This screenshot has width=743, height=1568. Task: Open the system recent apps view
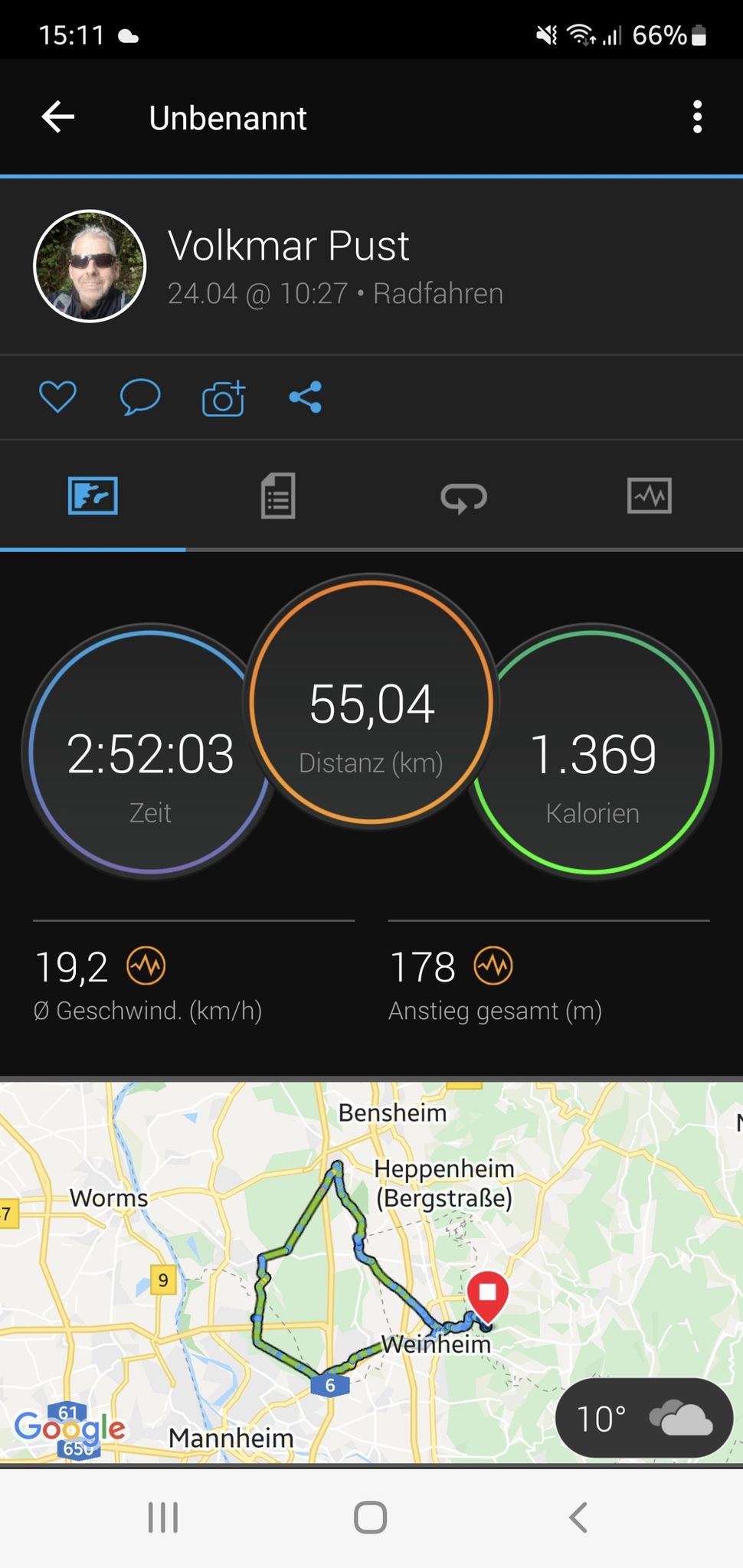coord(162,1517)
